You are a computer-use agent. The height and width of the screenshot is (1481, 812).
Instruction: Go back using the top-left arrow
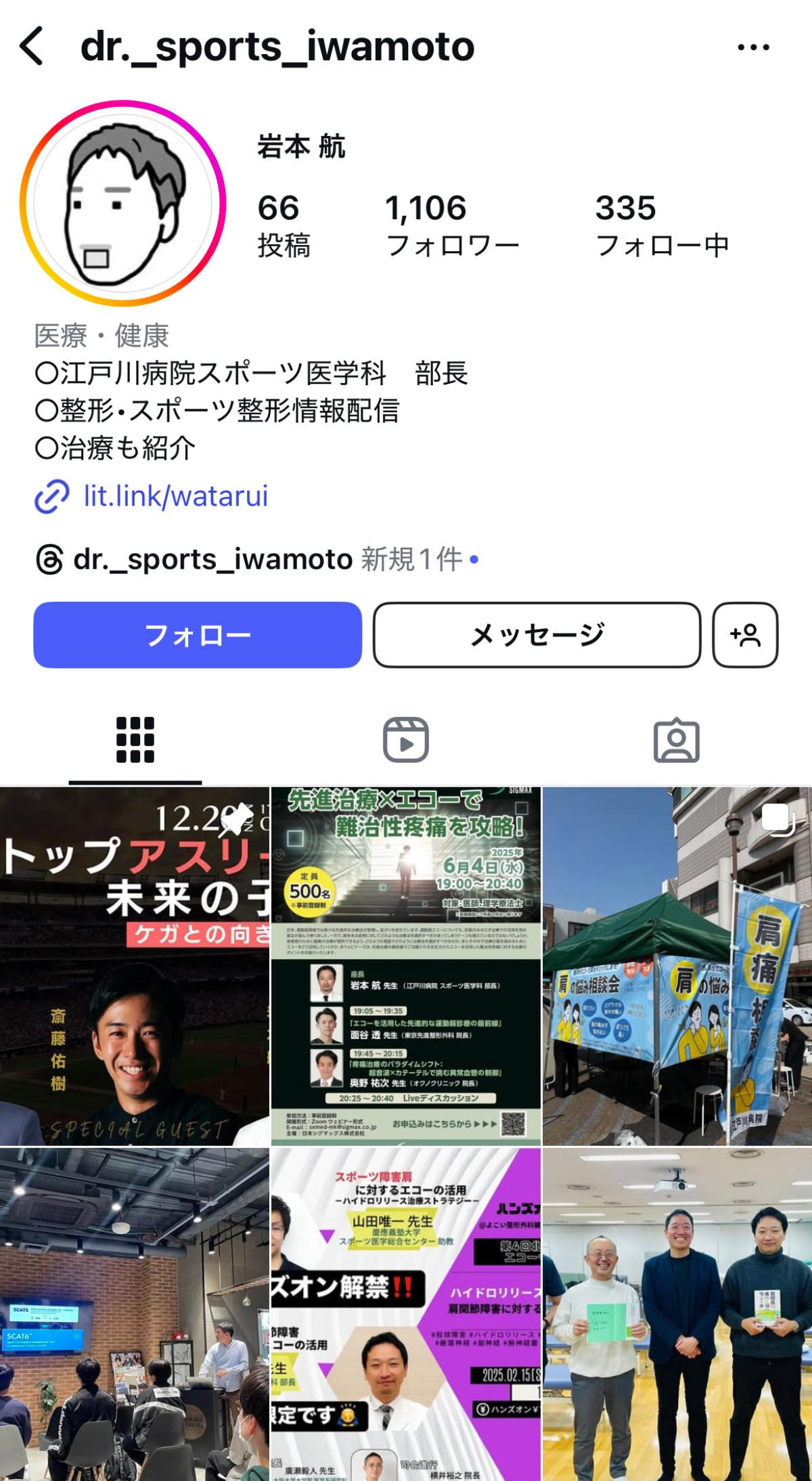click(32, 46)
